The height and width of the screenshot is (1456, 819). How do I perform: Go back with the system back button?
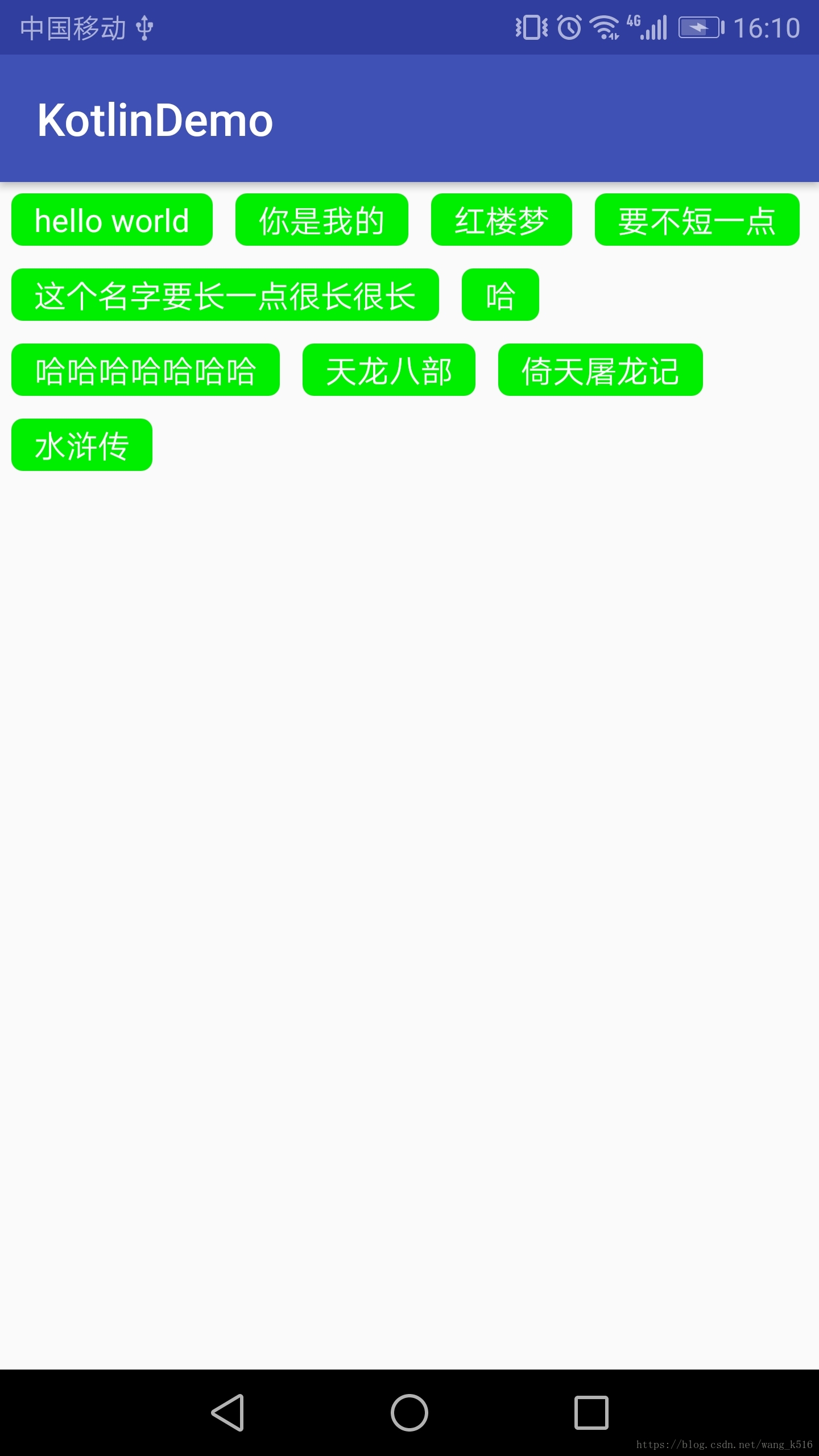[x=227, y=1413]
